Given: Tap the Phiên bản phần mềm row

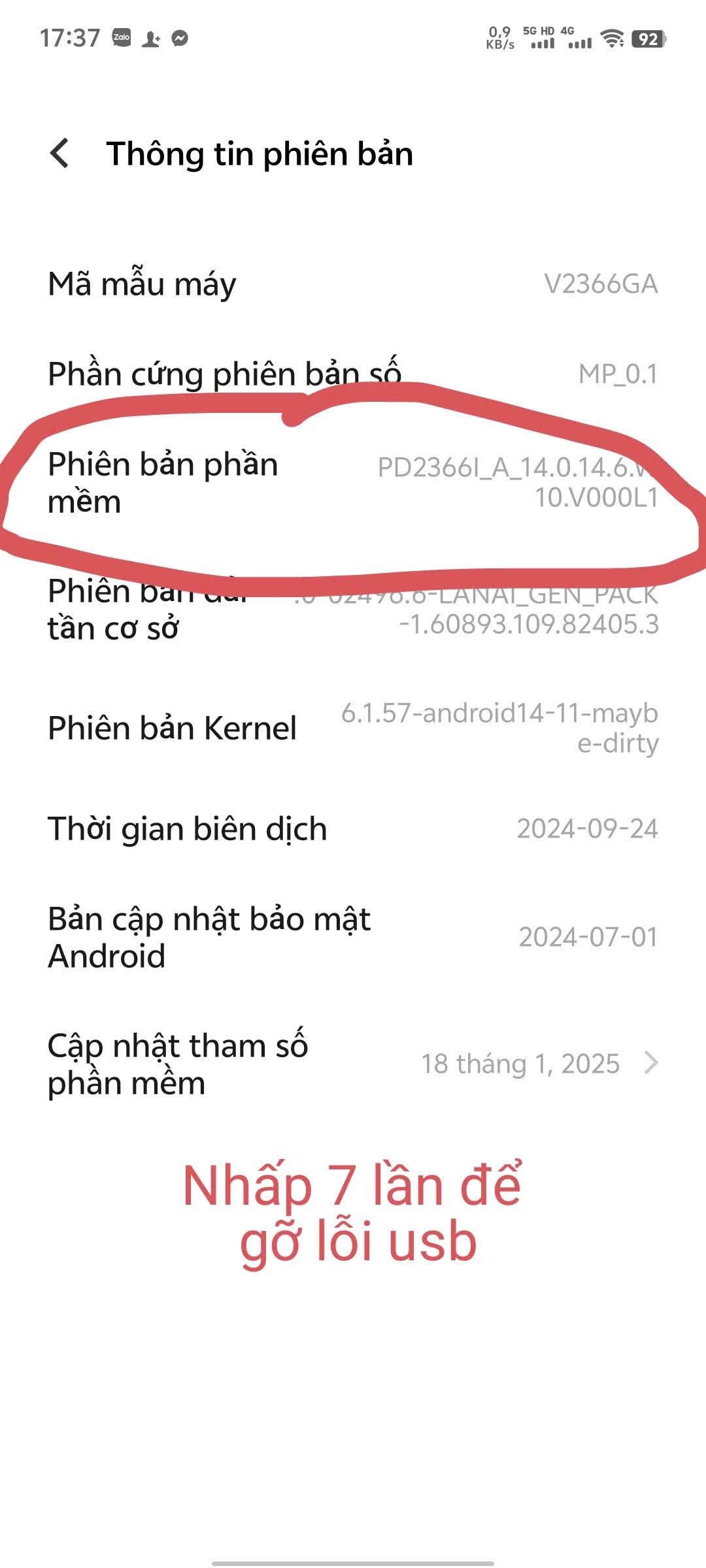Looking at the screenshot, I should 353,483.
